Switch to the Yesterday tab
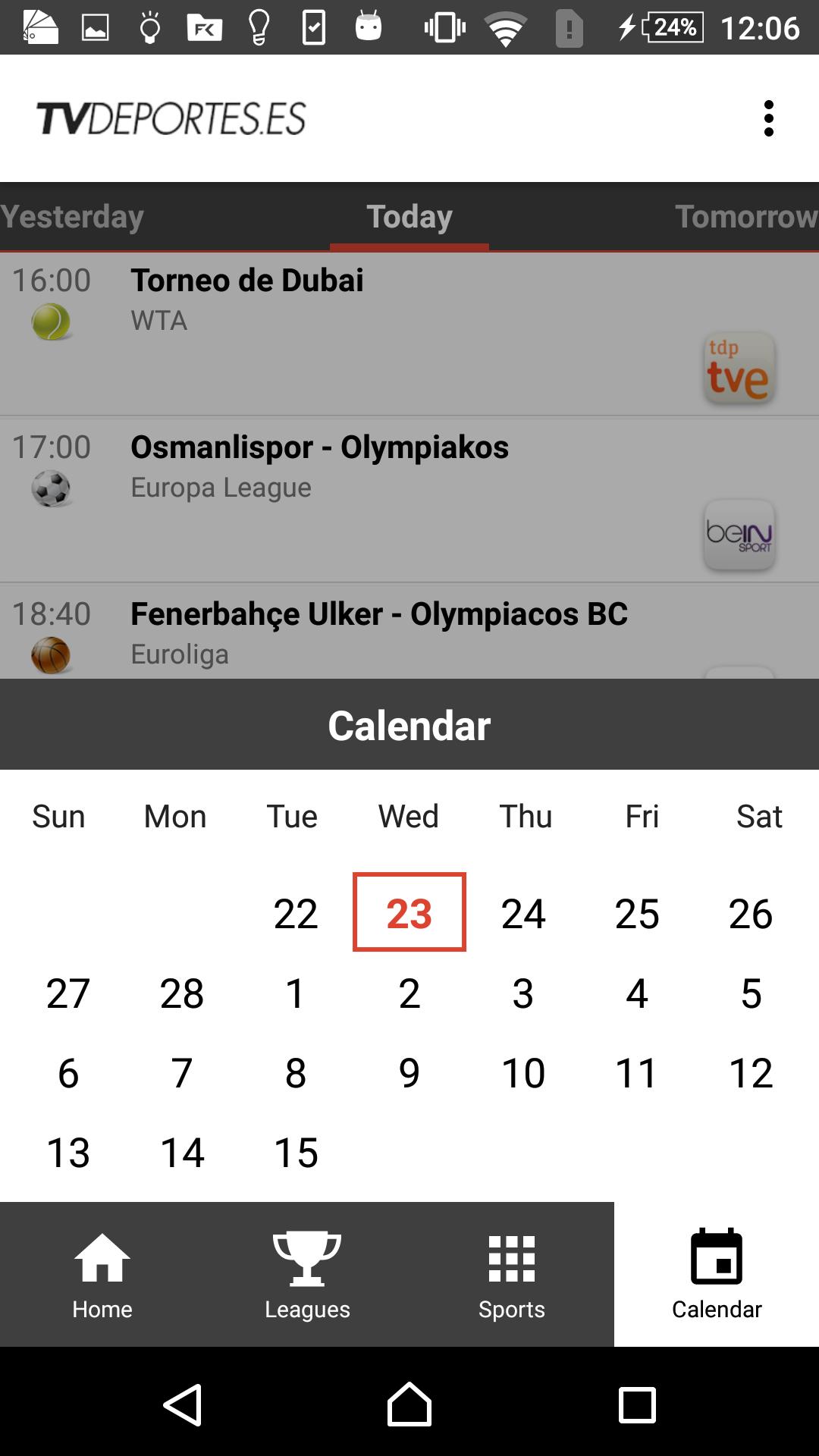The image size is (819, 1456). 72,216
